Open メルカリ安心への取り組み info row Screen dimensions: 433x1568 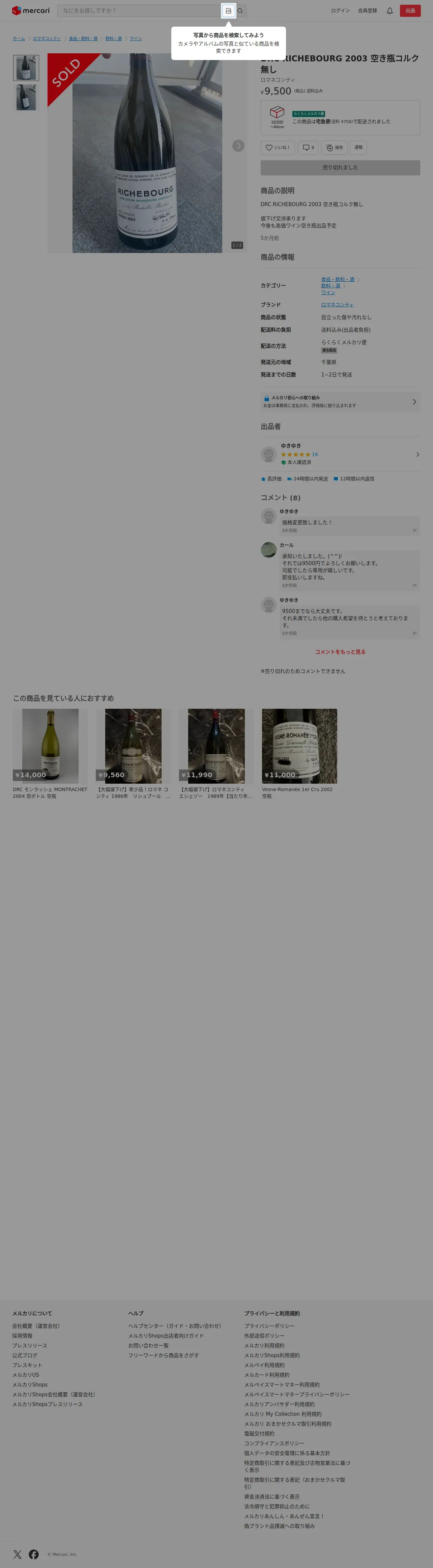340,402
